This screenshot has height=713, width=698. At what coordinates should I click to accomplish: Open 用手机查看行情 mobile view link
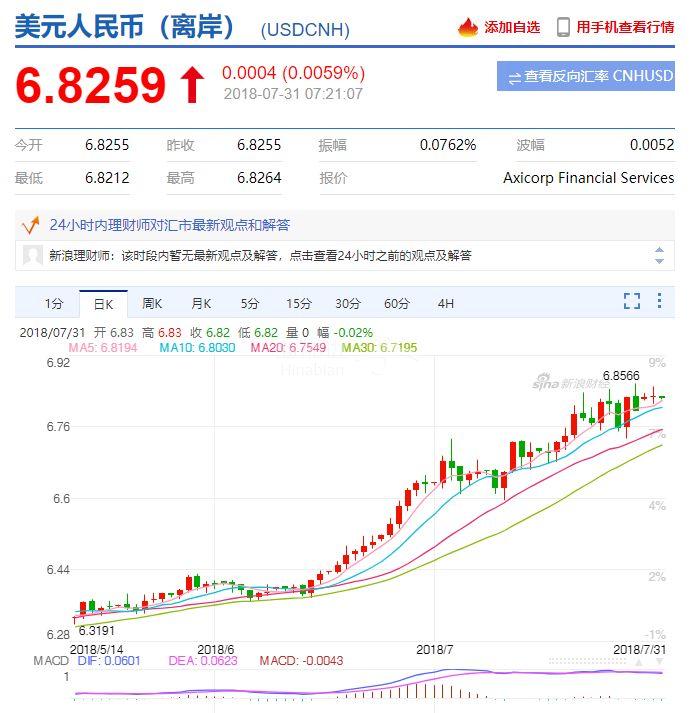[615, 27]
